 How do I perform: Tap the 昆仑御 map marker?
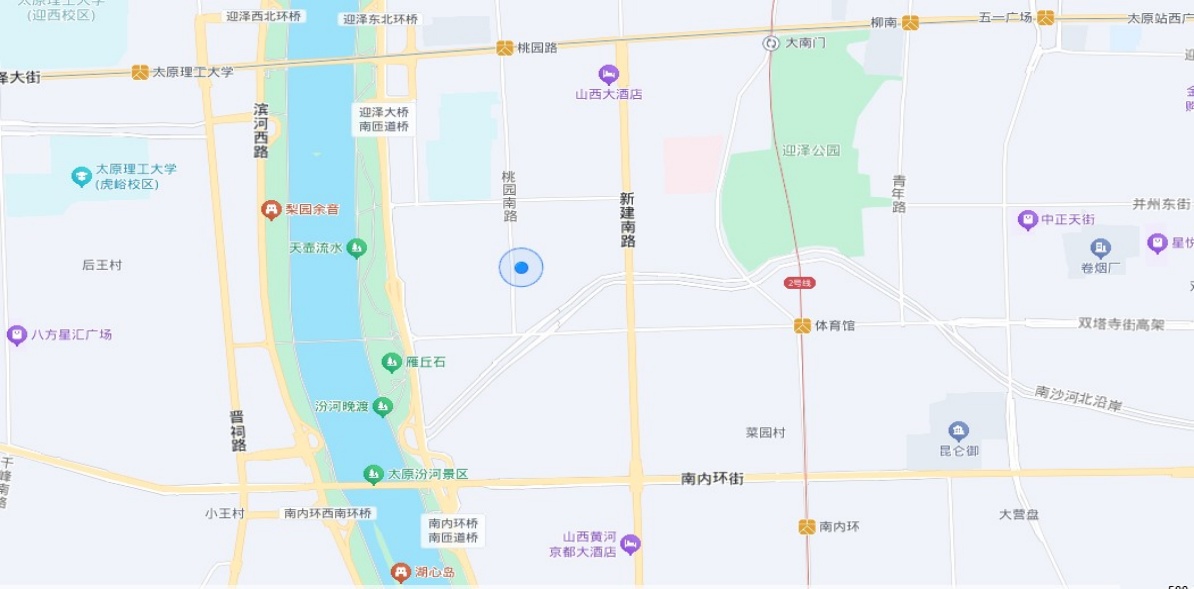pos(958,432)
